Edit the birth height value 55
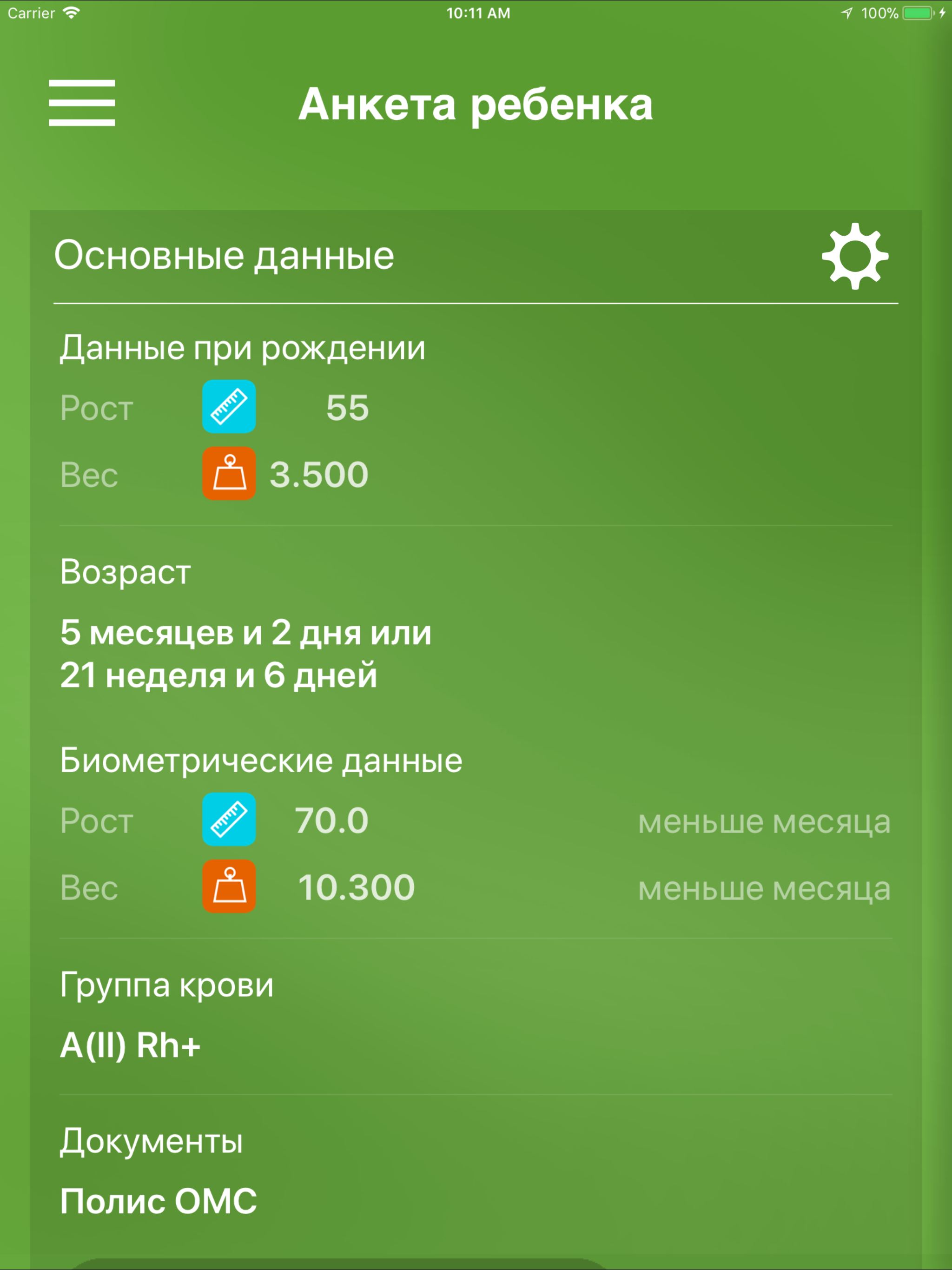This screenshot has height=1270, width=952. (347, 408)
